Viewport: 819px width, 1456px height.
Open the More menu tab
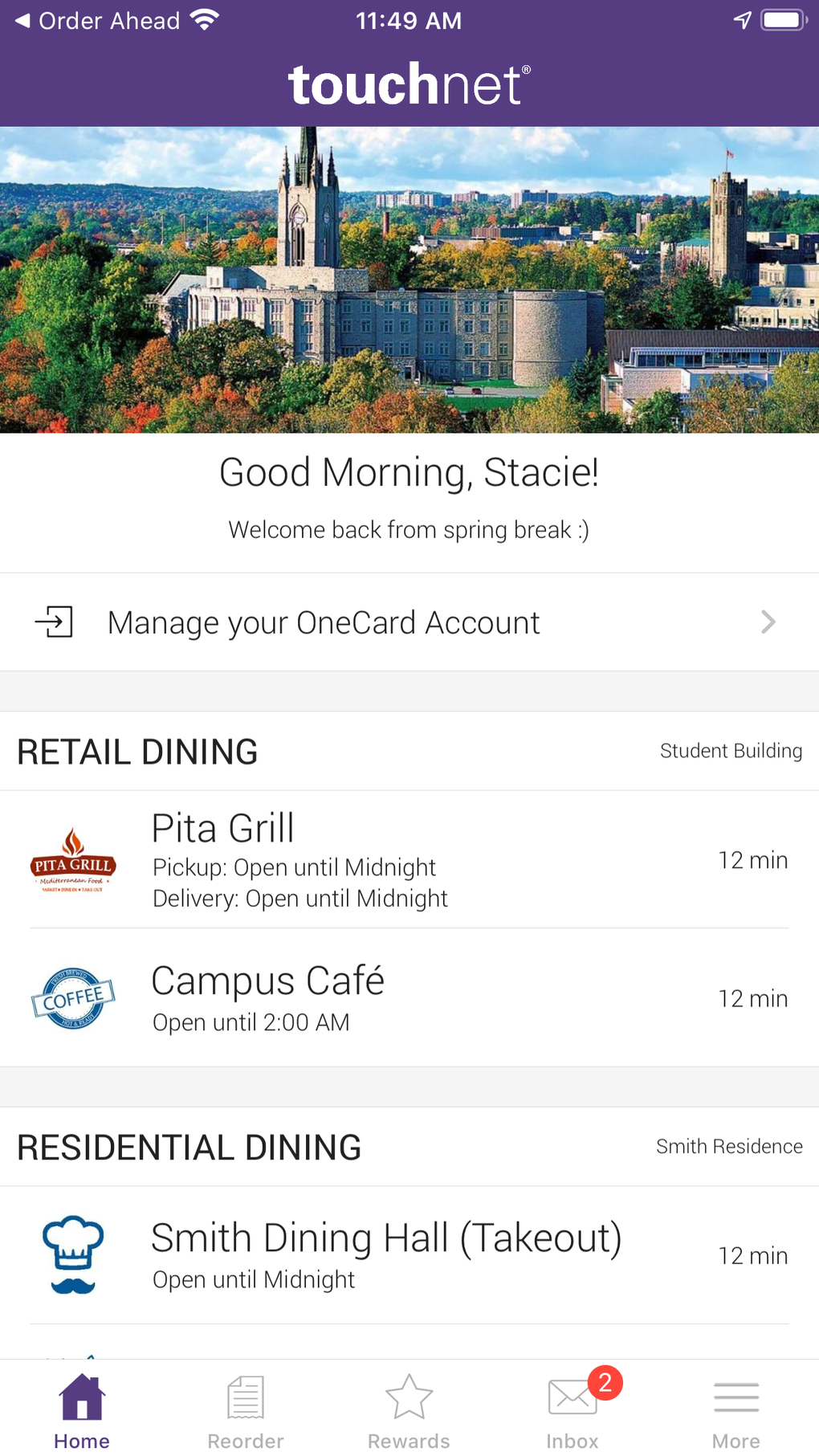pyautogui.click(x=735, y=1411)
